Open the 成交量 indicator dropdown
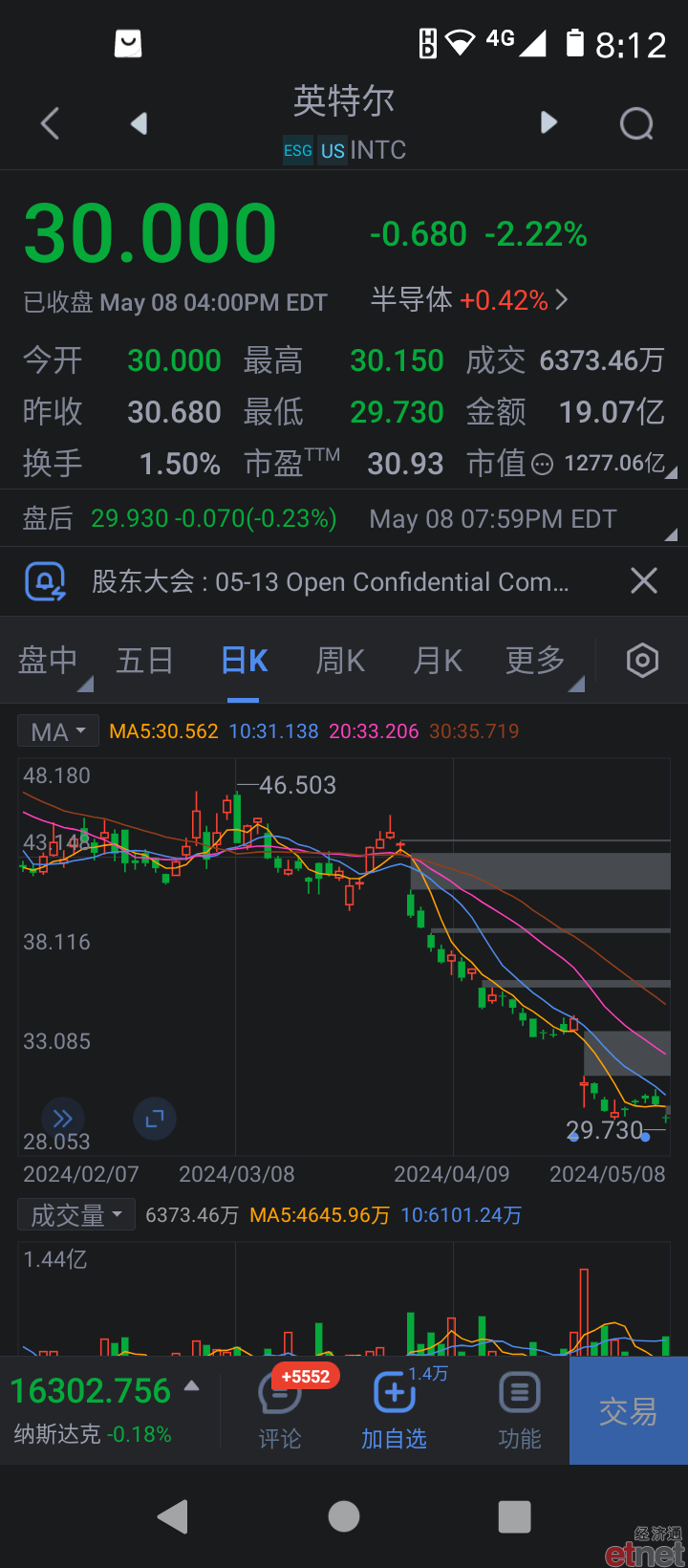 (x=76, y=1215)
